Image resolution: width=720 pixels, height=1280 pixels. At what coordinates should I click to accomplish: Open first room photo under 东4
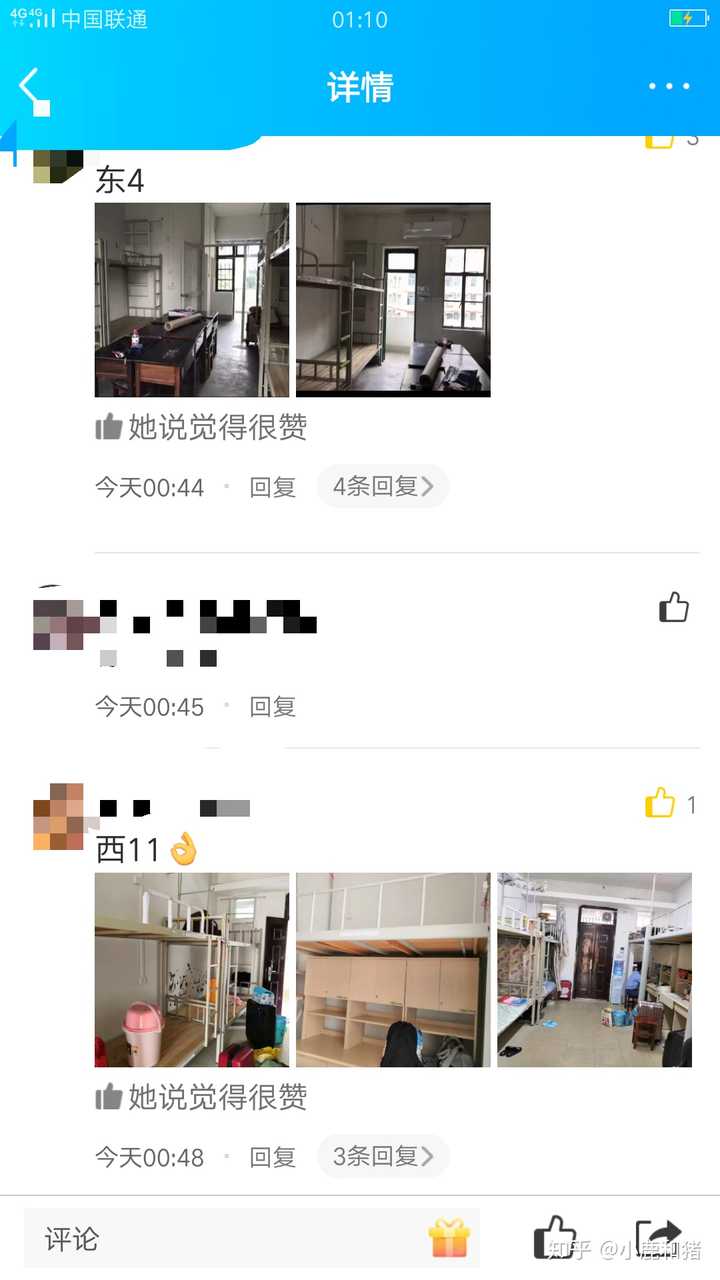point(192,300)
